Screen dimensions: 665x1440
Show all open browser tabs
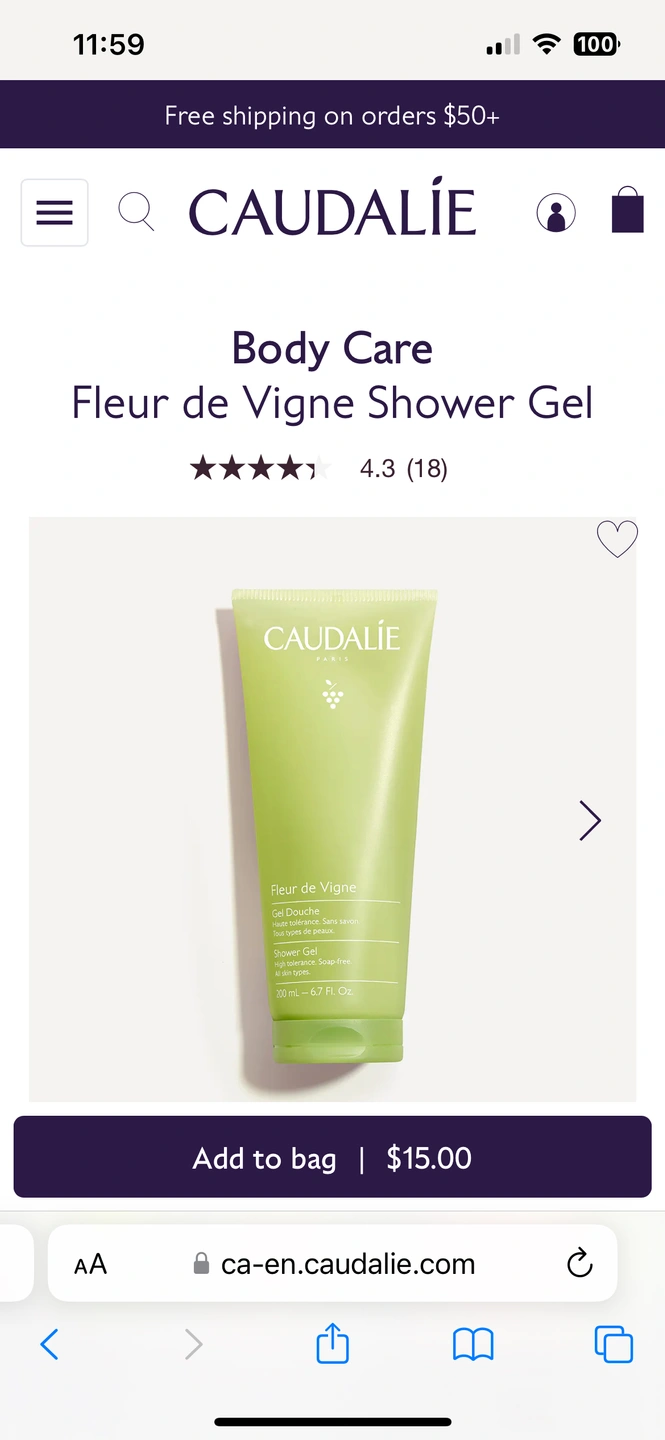point(614,1345)
